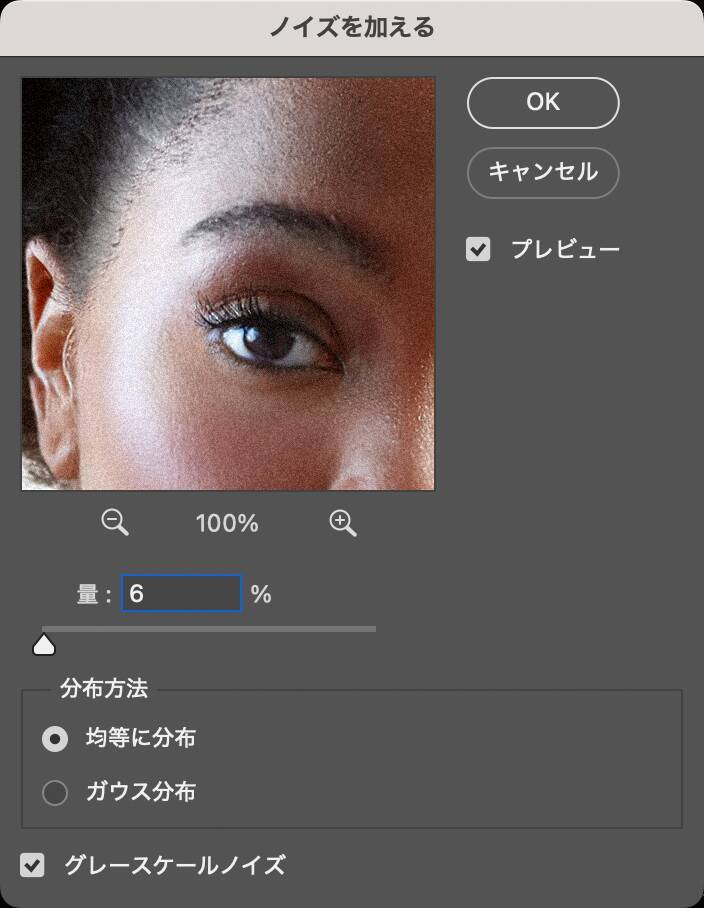Confirm the noise filter with OK
The width and height of the screenshot is (704, 908).
pyautogui.click(x=543, y=102)
